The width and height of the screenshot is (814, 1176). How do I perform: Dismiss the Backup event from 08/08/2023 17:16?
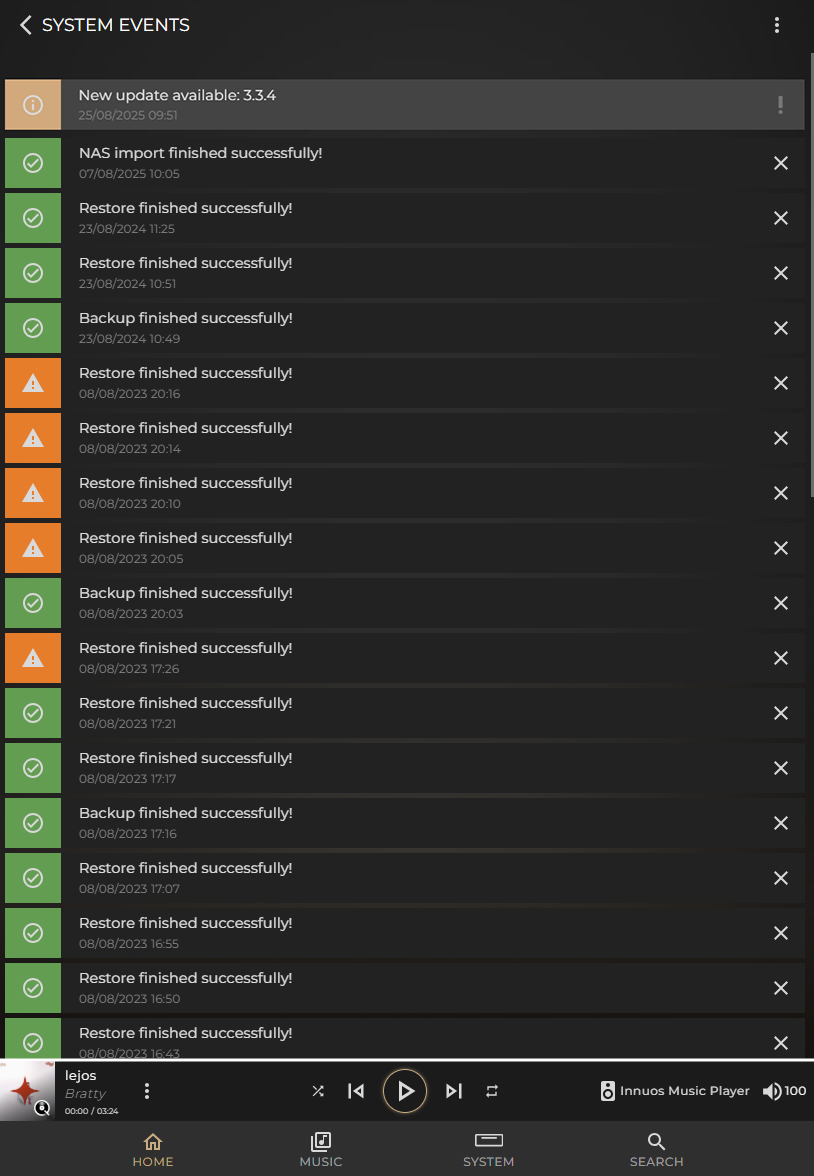pos(781,823)
